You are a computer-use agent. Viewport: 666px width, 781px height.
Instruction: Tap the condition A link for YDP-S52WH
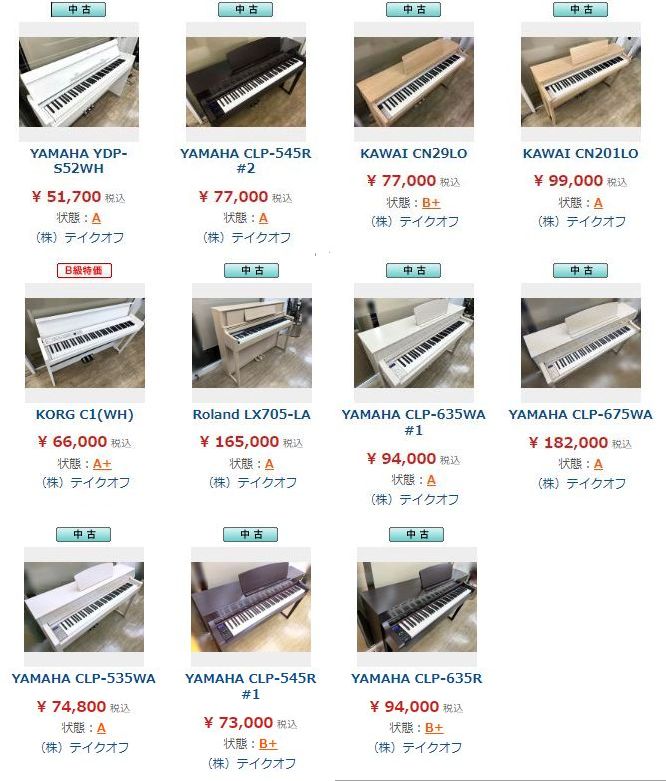(x=97, y=219)
